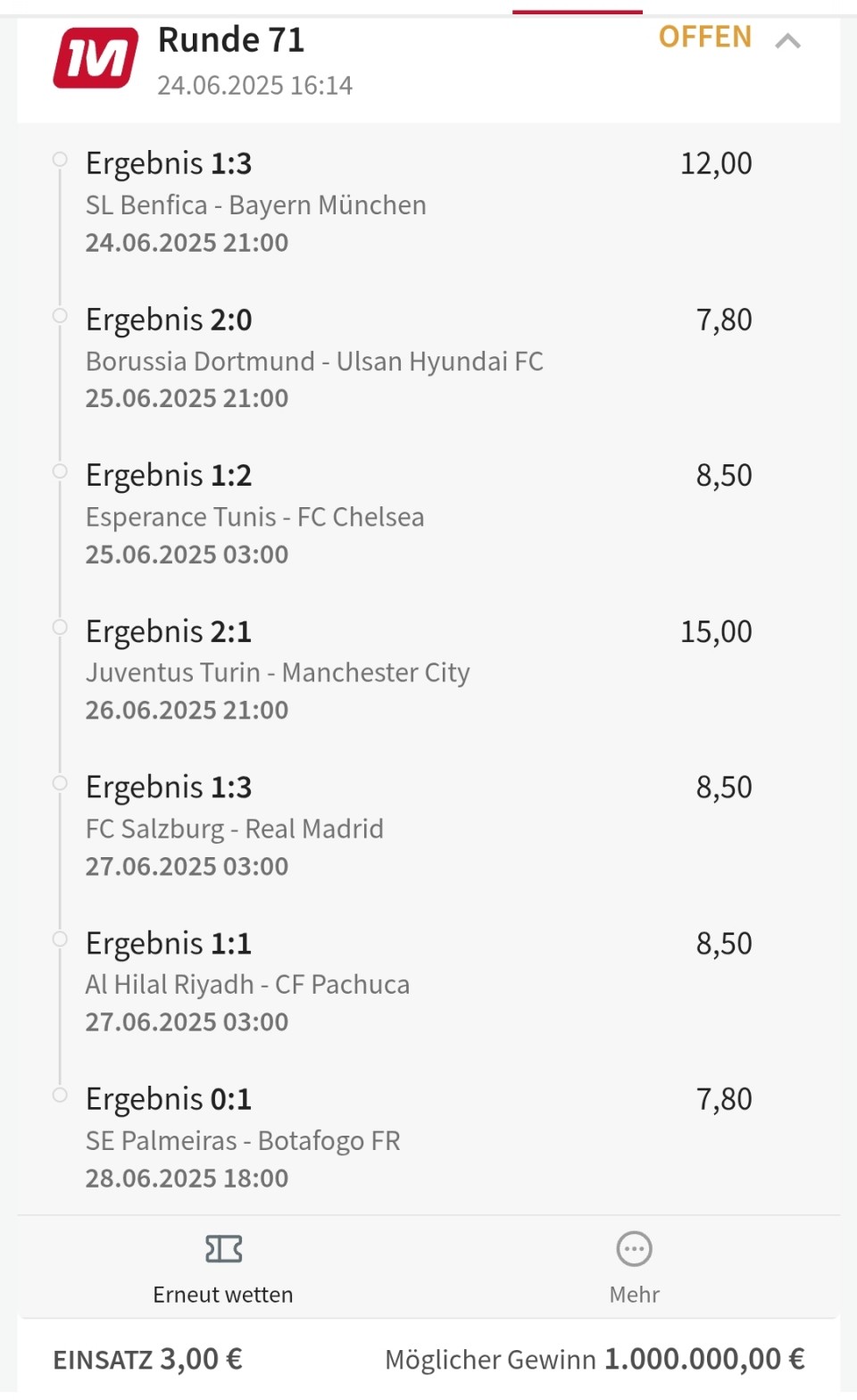Collapse the Runde 71 bet slip

(787, 41)
